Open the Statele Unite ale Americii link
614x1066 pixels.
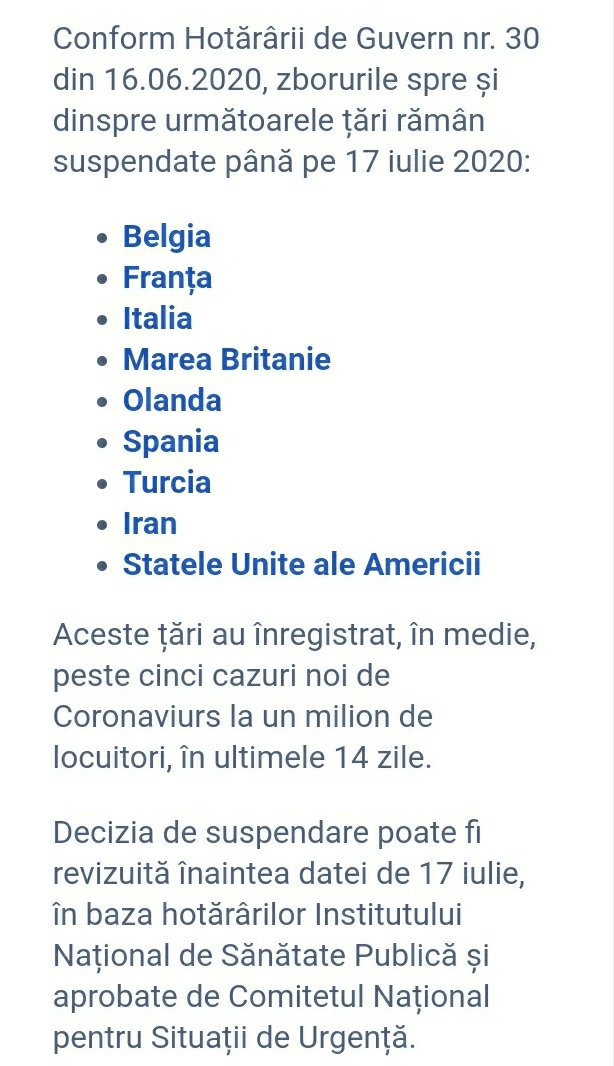(301, 565)
